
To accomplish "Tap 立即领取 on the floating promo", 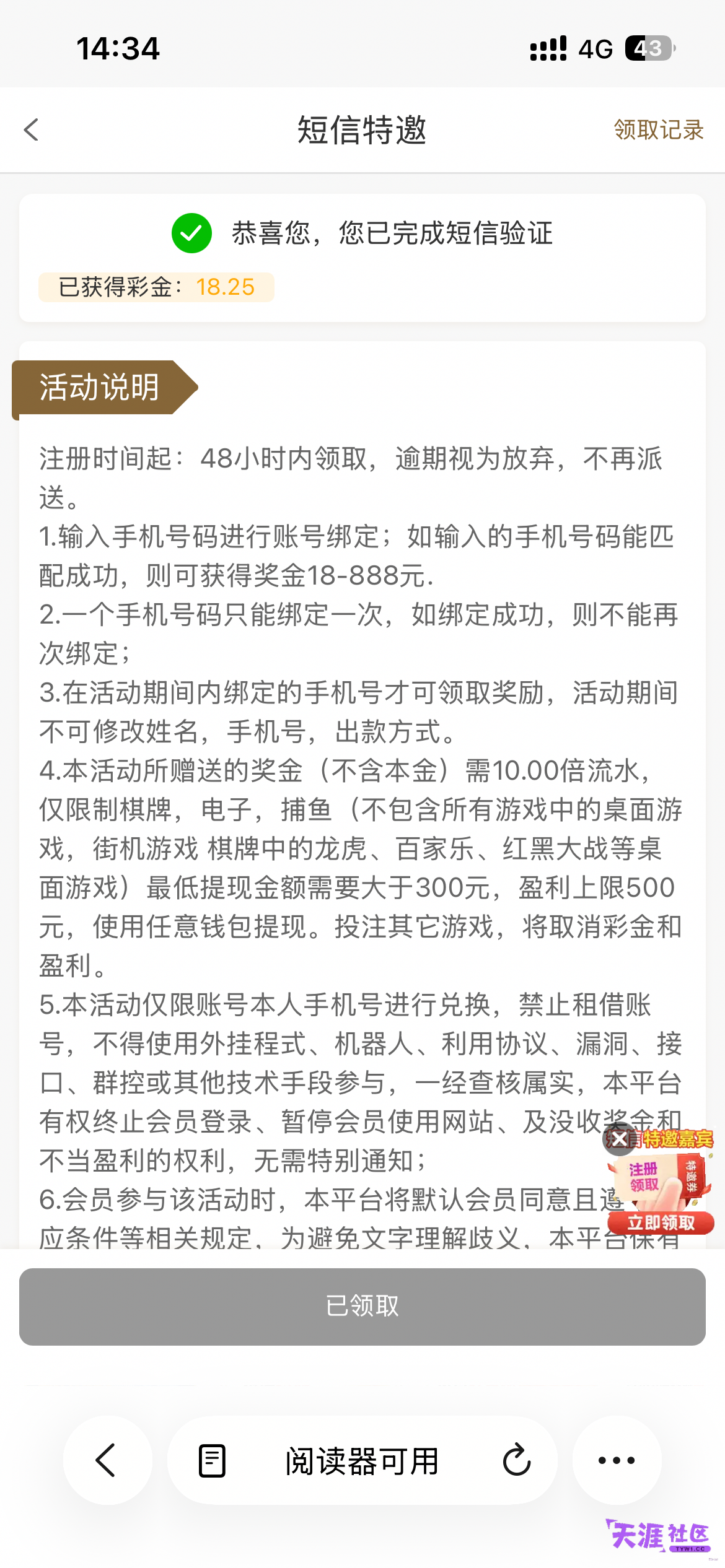I will pyautogui.click(x=661, y=1222).
